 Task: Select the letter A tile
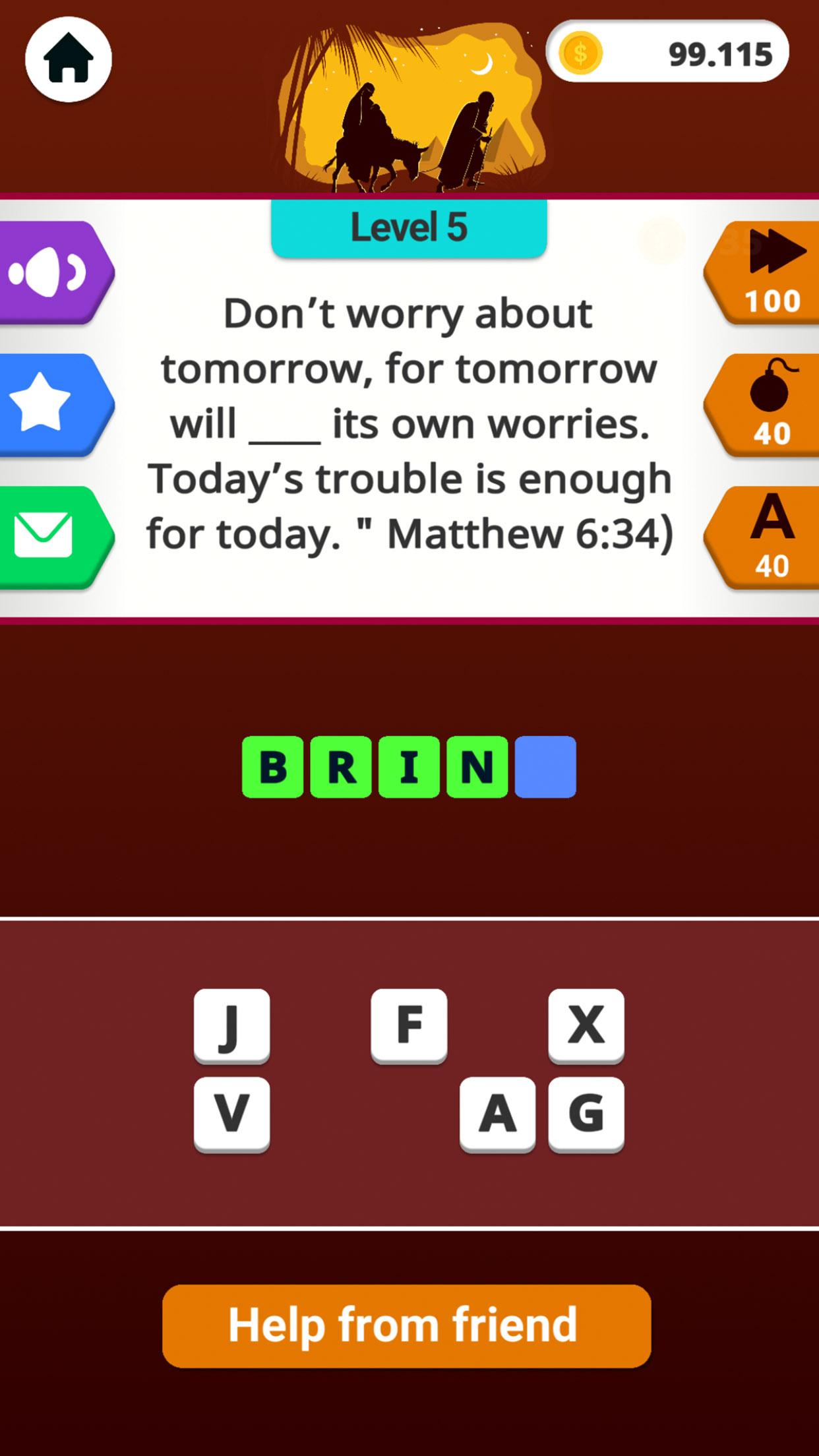pyautogui.click(x=497, y=1114)
